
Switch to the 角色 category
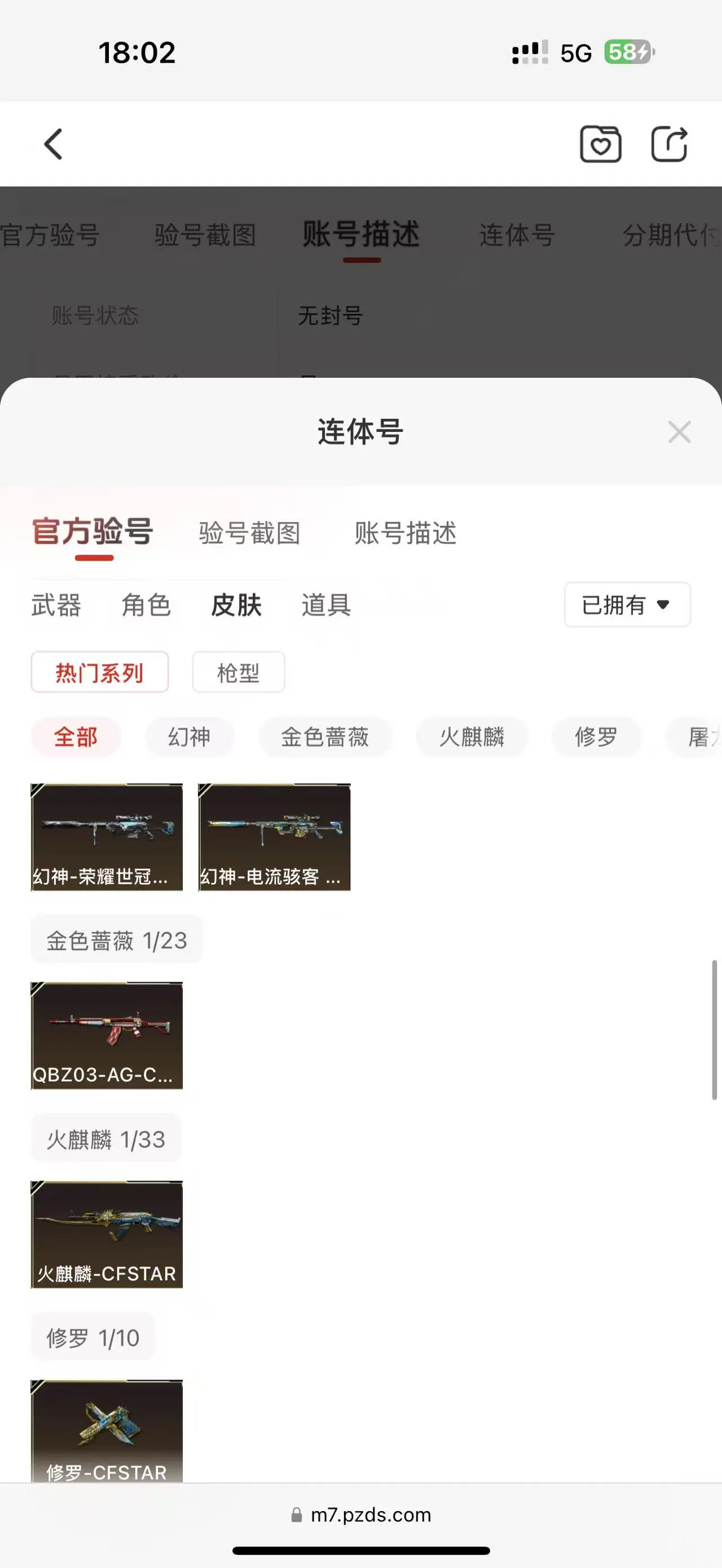coord(146,605)
